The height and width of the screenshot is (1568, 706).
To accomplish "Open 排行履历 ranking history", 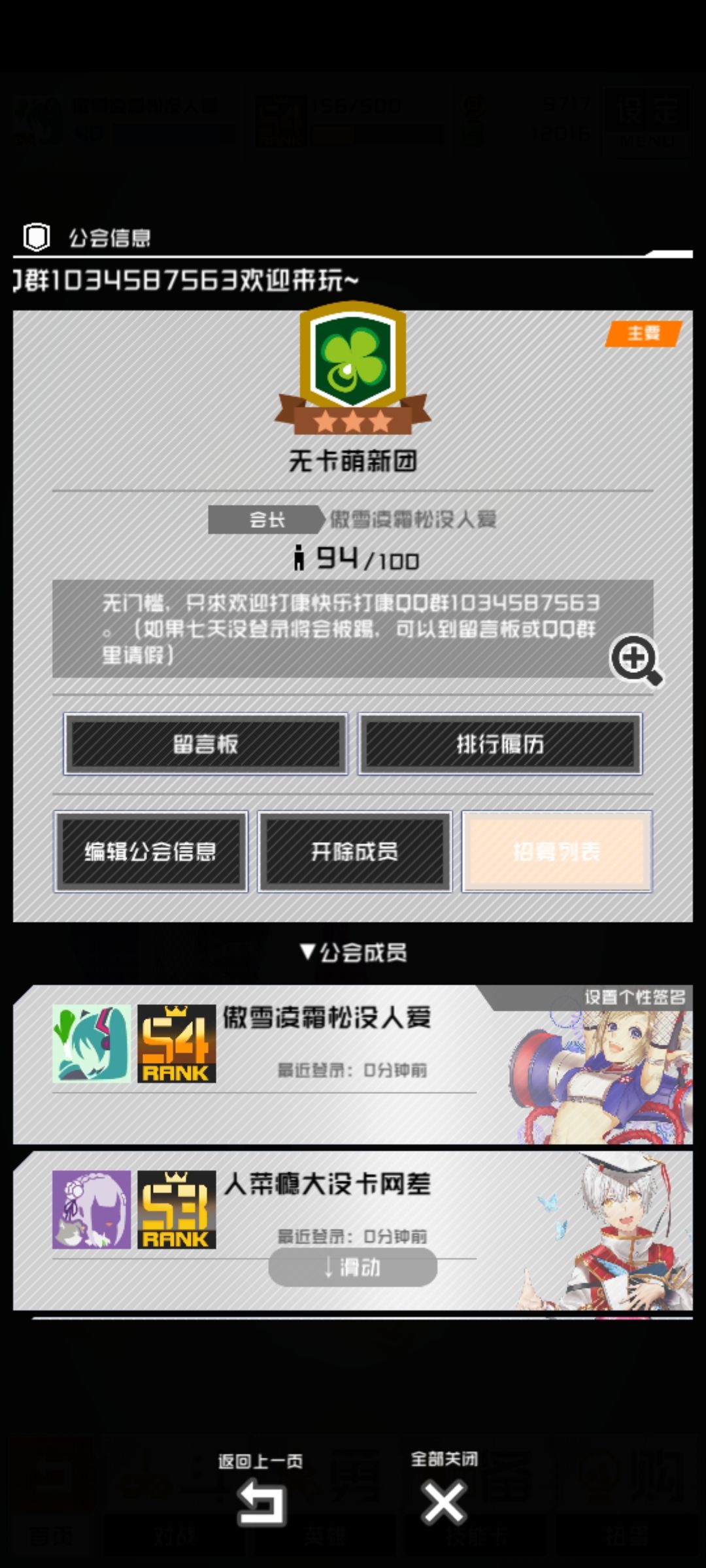I will click(x=500, y=744).
